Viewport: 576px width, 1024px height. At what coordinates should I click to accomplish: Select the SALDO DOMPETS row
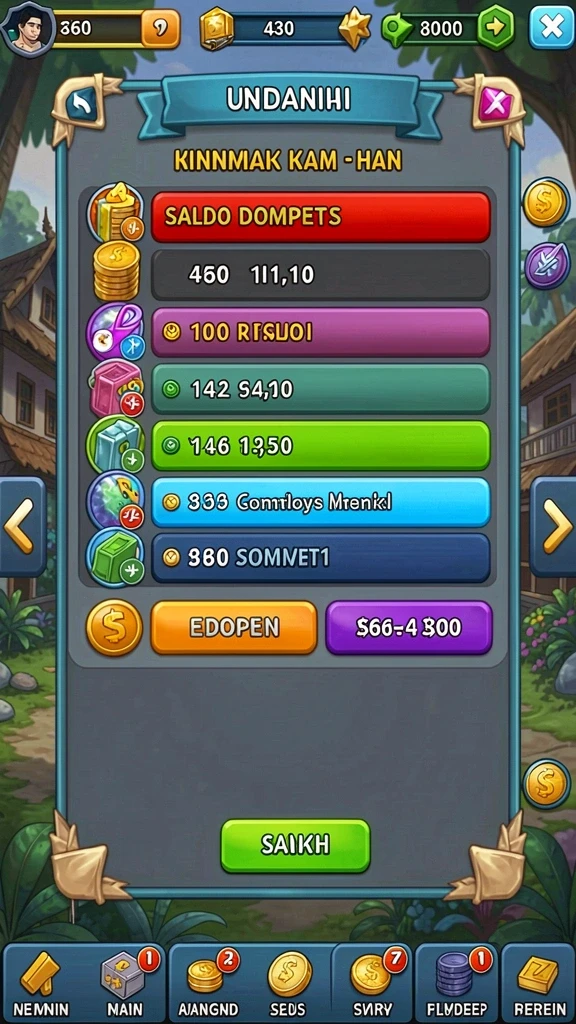[321, 217]
